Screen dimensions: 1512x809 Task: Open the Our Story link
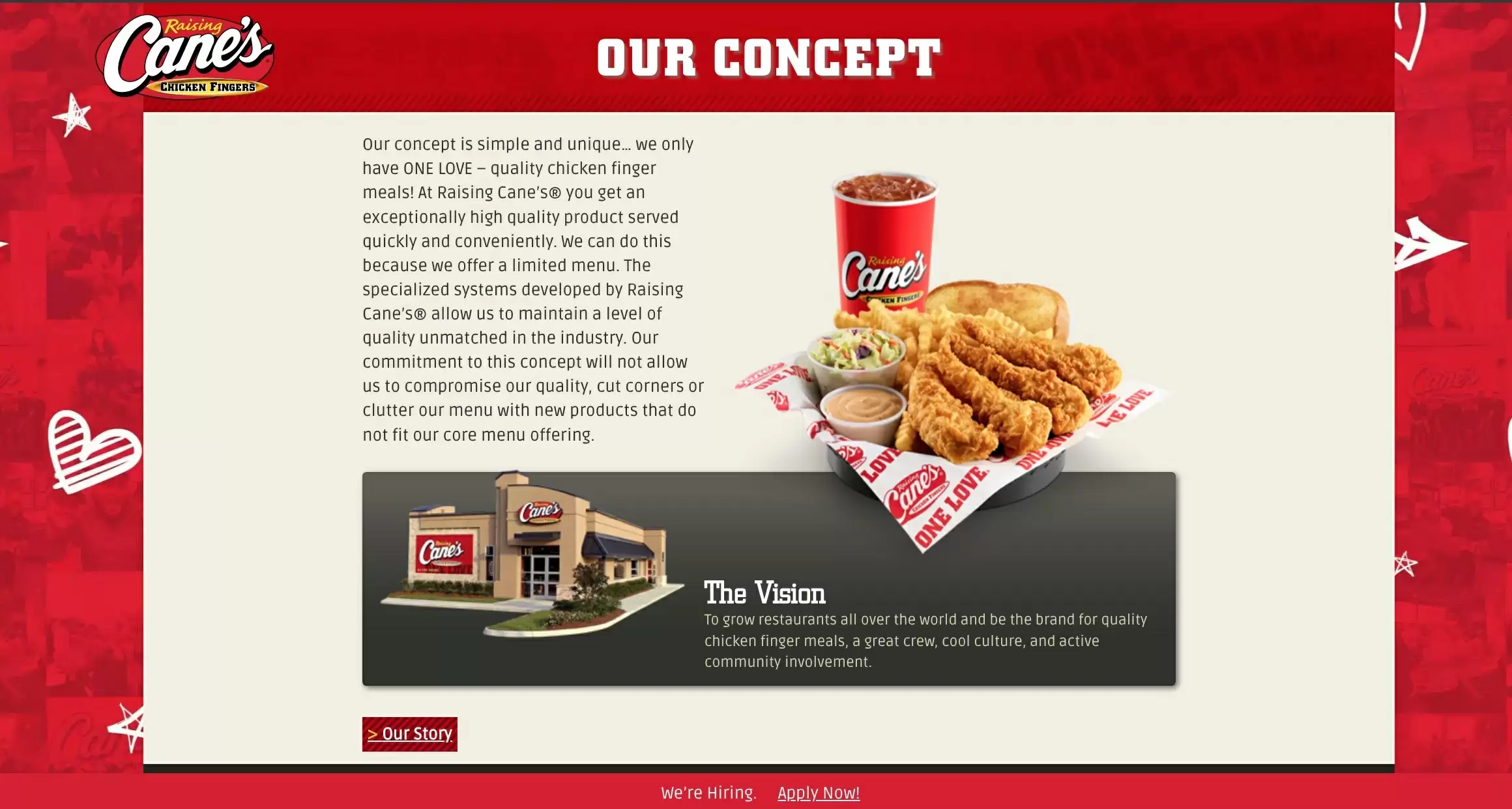pyautogui.click(x=410, y=734)
